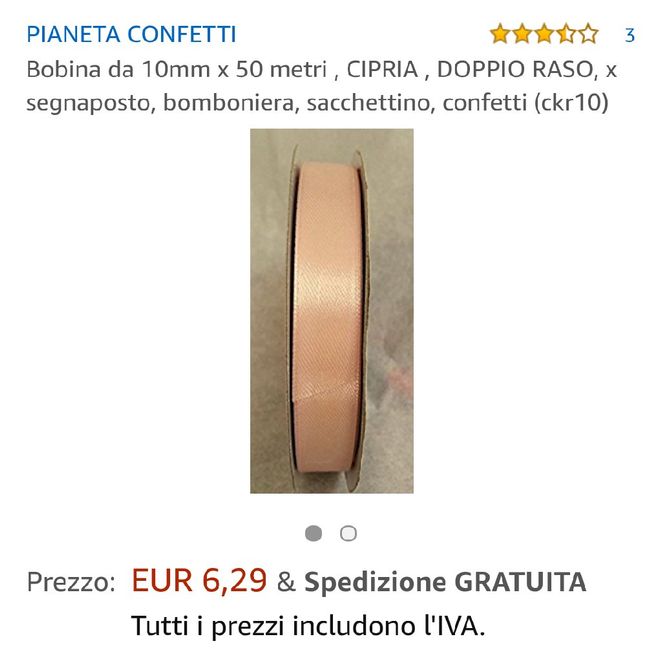Go to the second image indicator dot
This screenshot has width=661, height=650.
pos(348,534)
